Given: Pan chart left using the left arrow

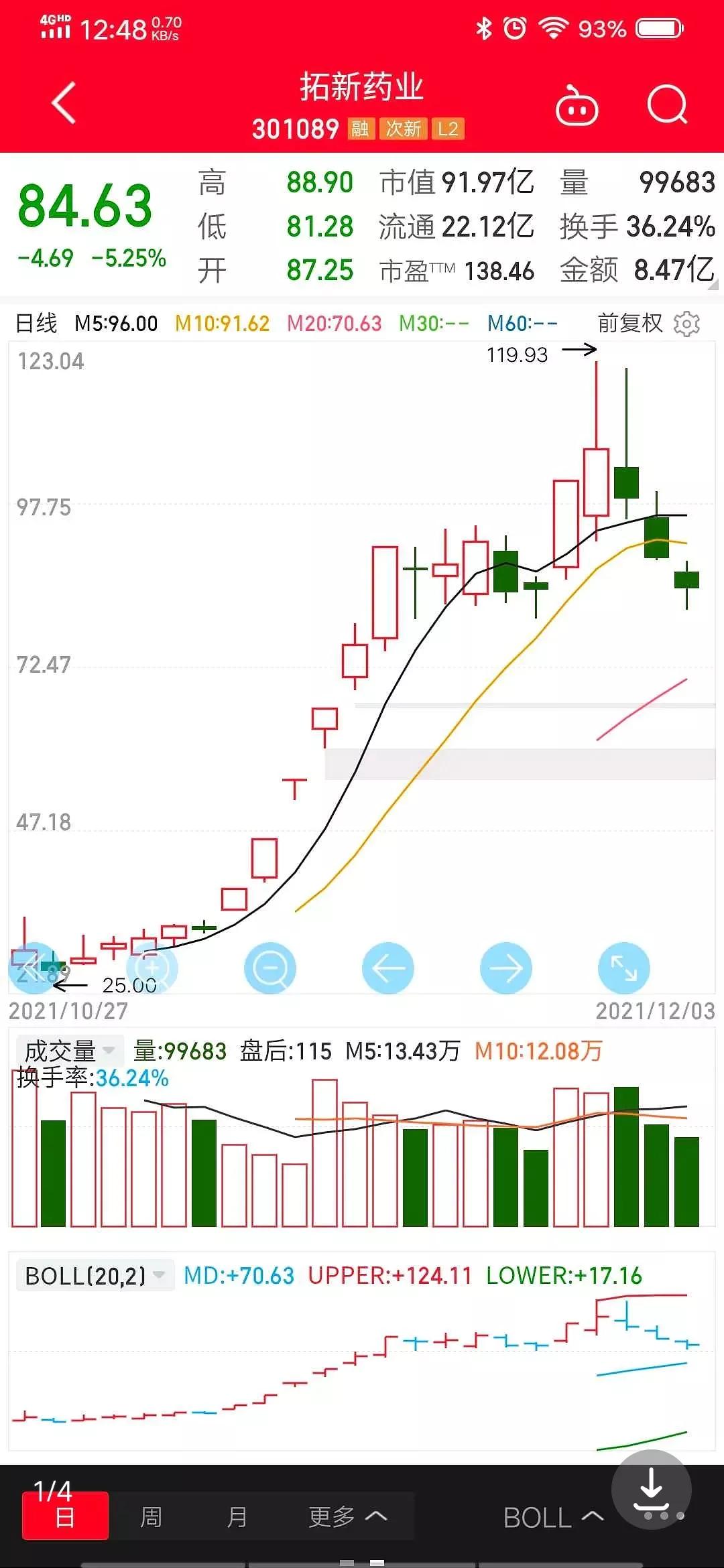Looking at the screenshot, I should coord(388,968).
